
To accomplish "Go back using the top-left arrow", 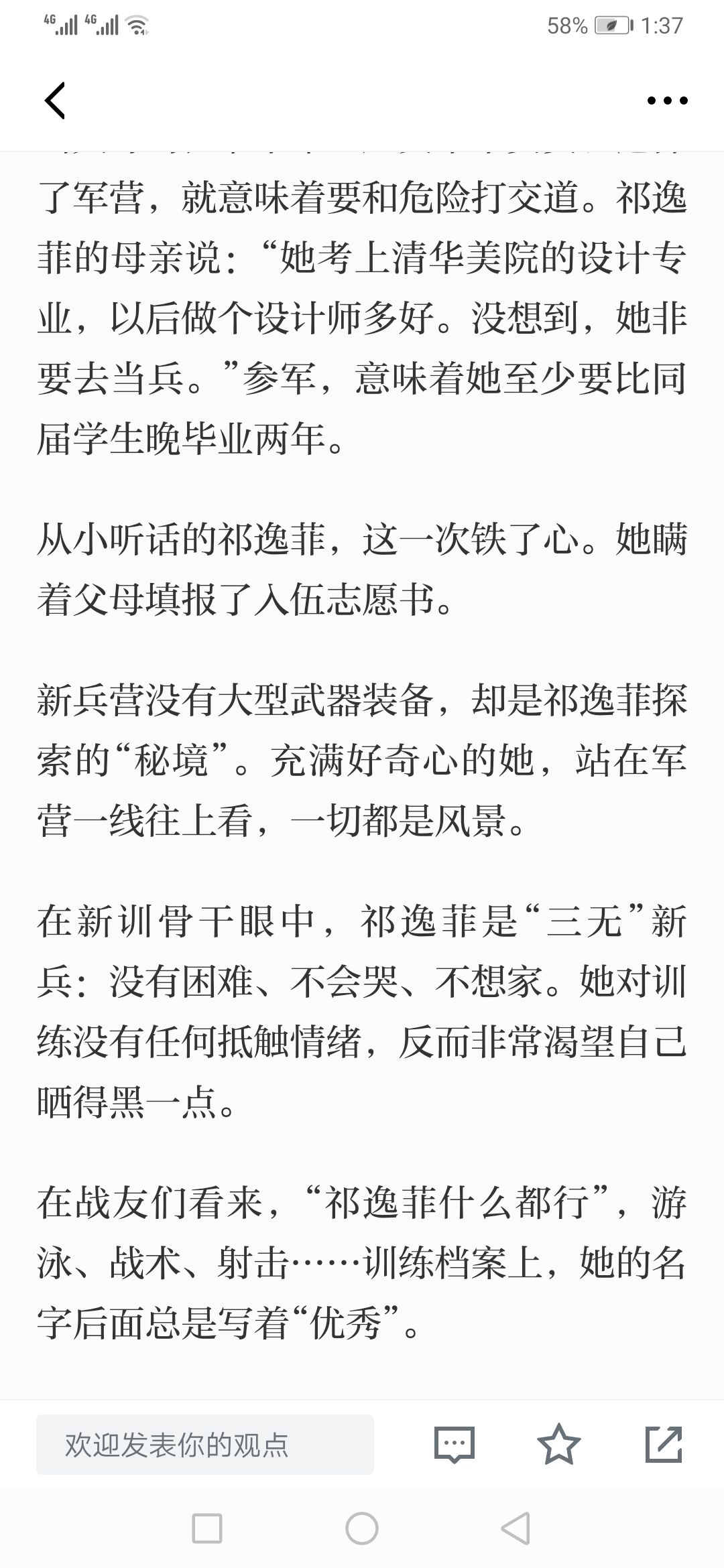I will click(55, 101).
